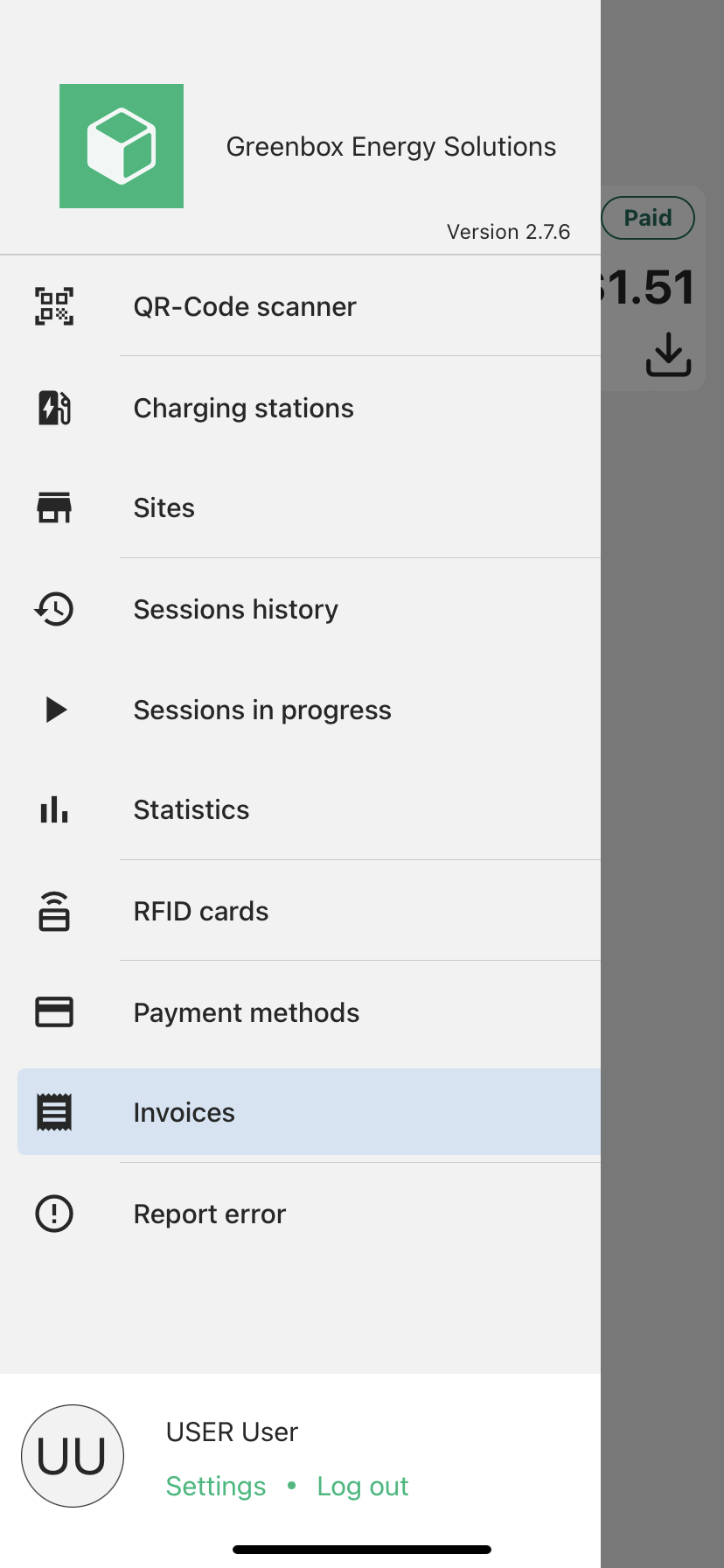Open the Statistics page
Viewport: 724px width, 1568px height.
(x=191, y=810)
